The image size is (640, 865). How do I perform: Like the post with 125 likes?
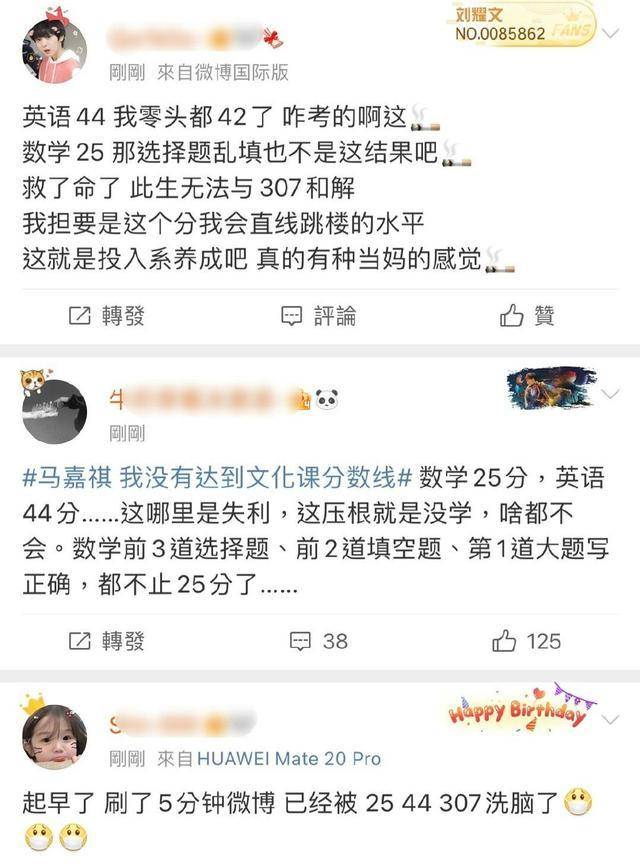pyautogui.click(x=526, y=641)
